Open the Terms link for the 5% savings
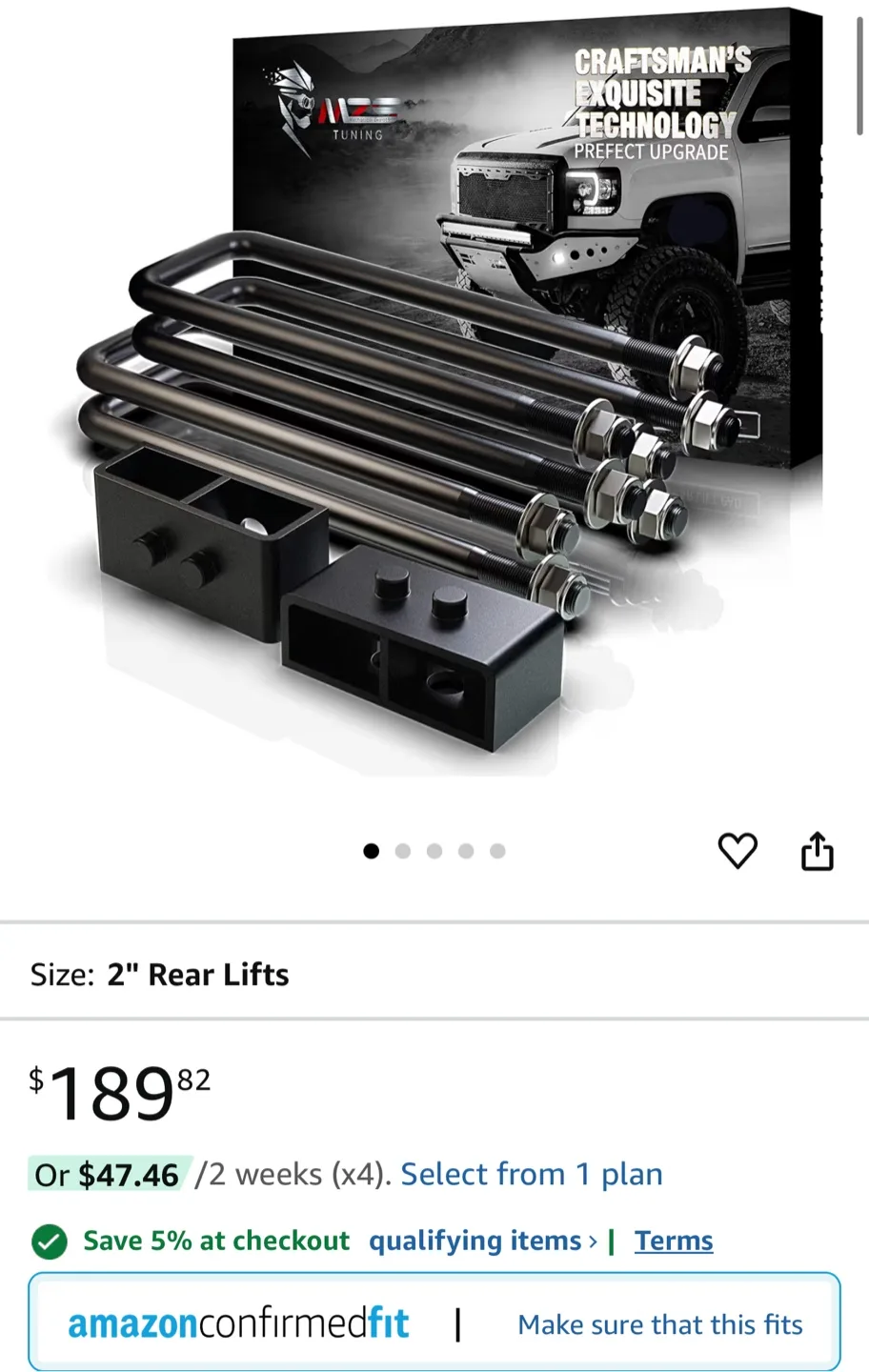 (674, 1241)
